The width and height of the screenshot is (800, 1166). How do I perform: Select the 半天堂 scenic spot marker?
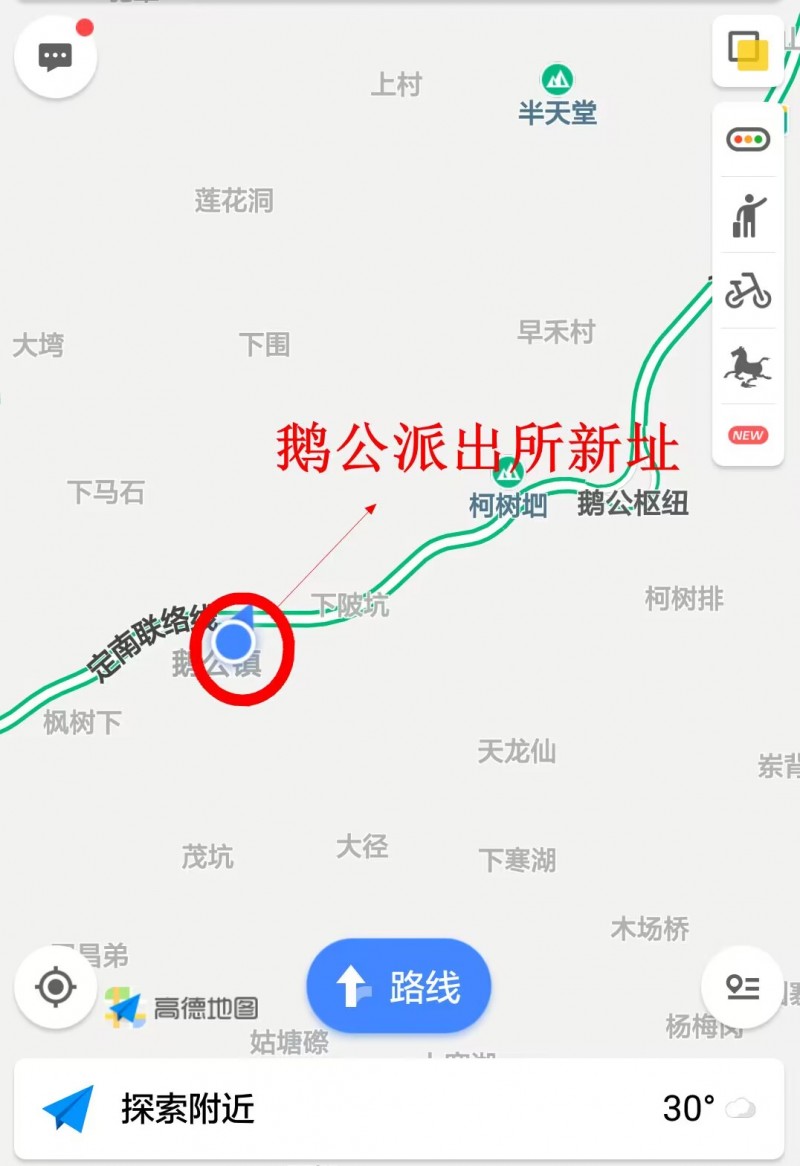[557, 79]
